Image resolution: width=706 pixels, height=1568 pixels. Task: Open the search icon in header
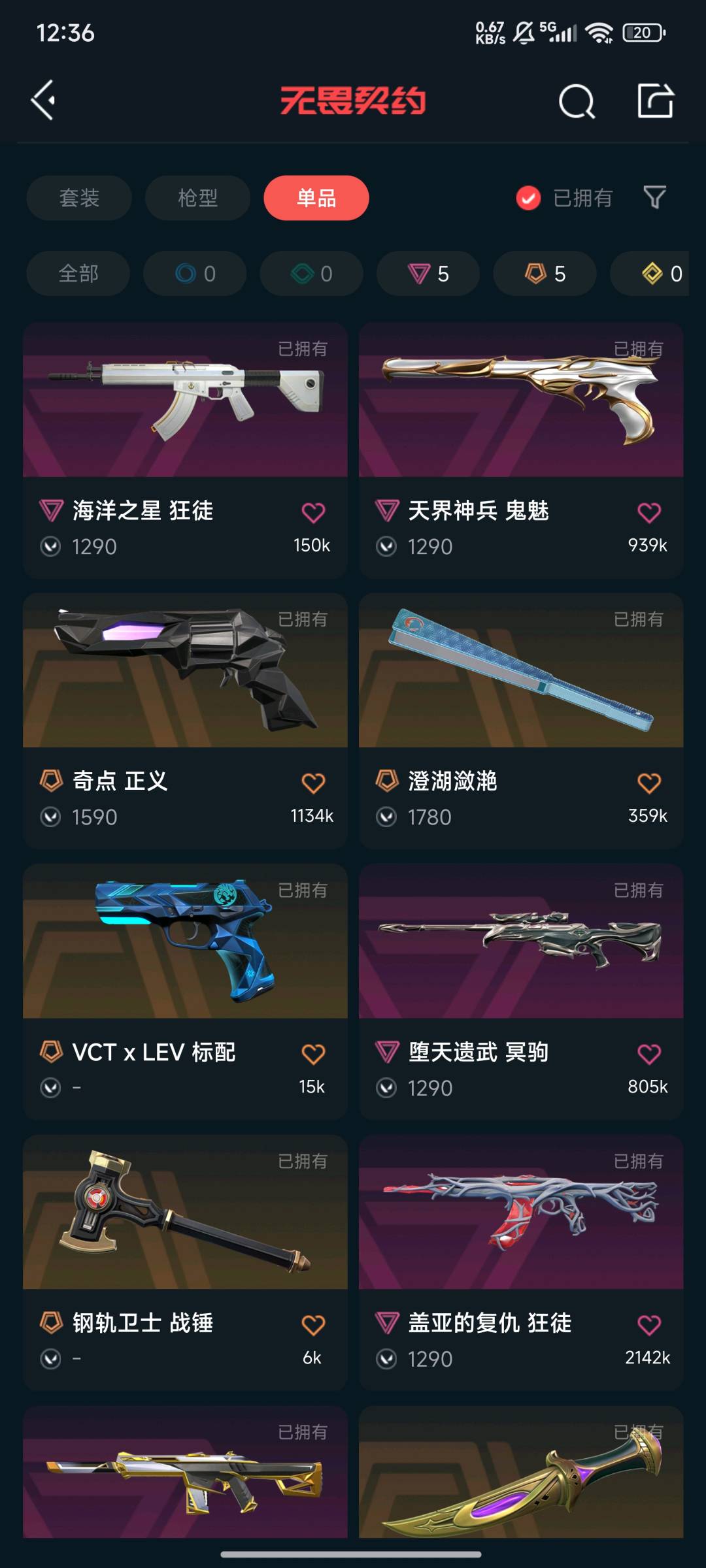click(577, 101)
